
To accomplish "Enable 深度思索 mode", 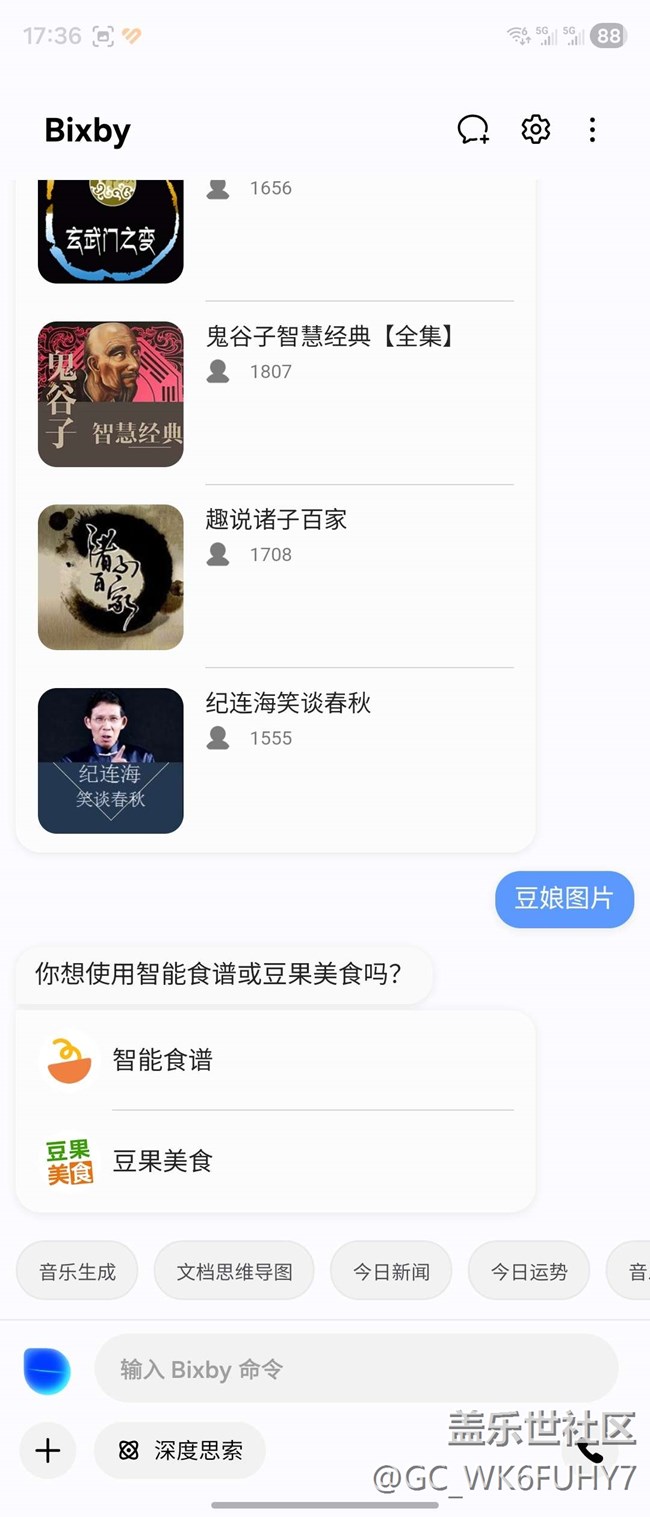I will point(180,1450).
